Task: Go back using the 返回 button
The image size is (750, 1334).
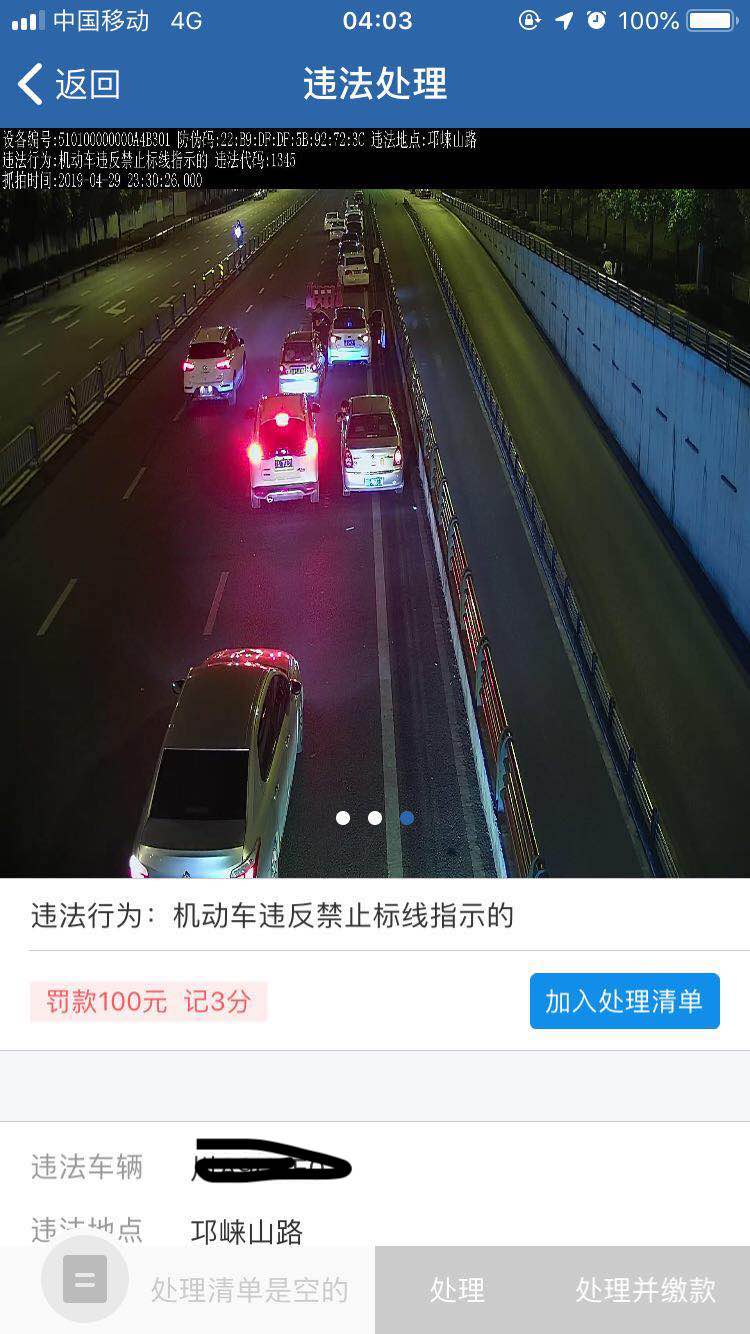Action: (x=70, y=84)
